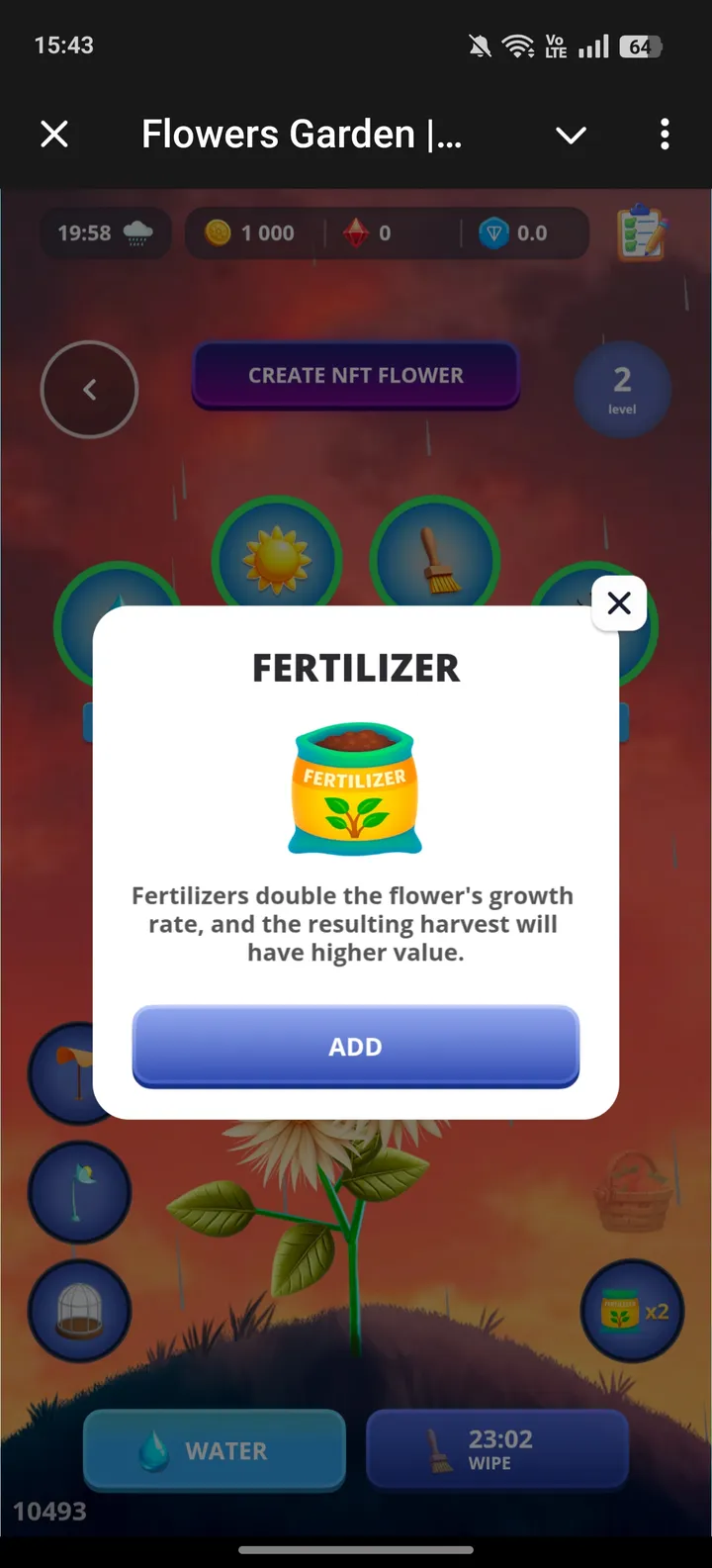712x1568 pixels.
Task: Tap the fertilizer bag illustration in the dialog
Action: (354, 788)
